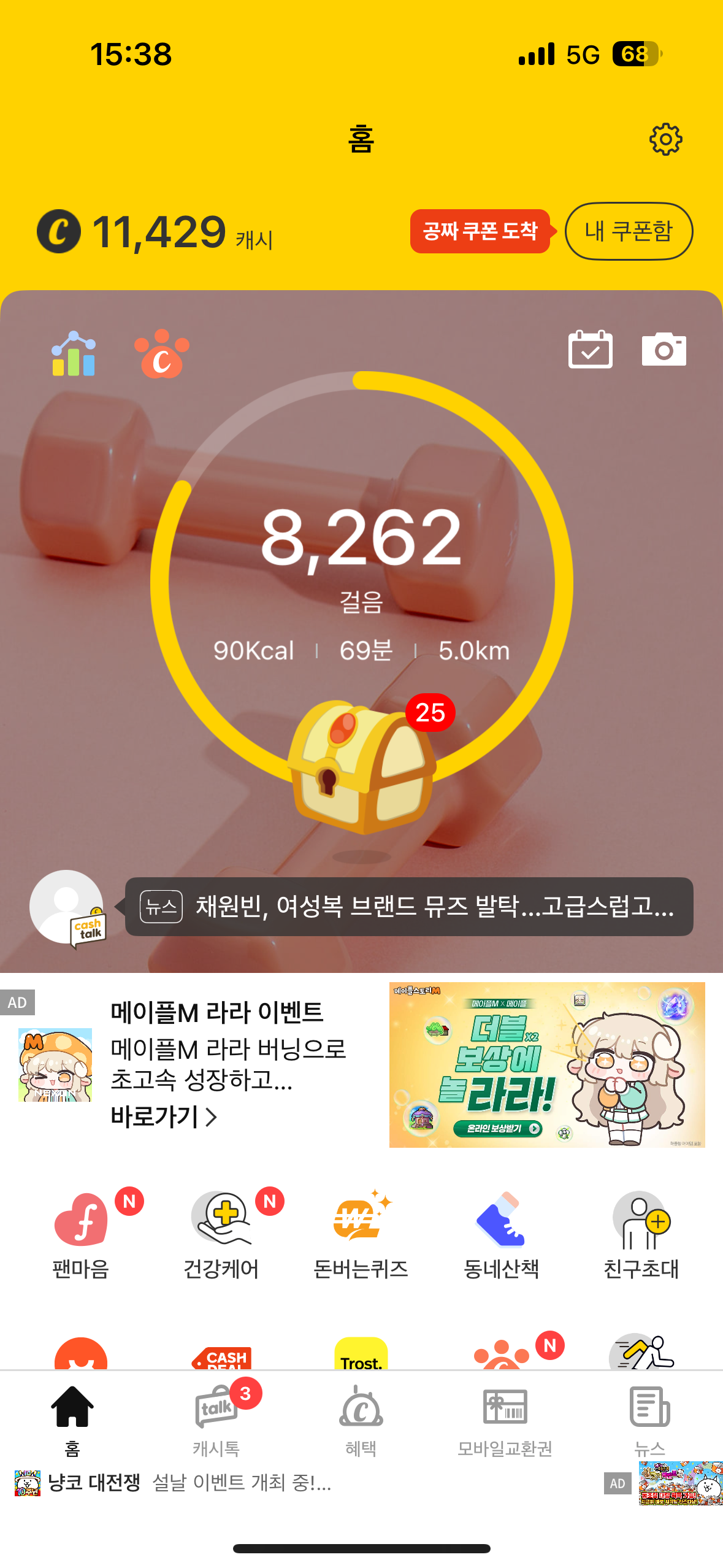Open the attendance calendar icon

pyautogui.click(x=590, y=350)
